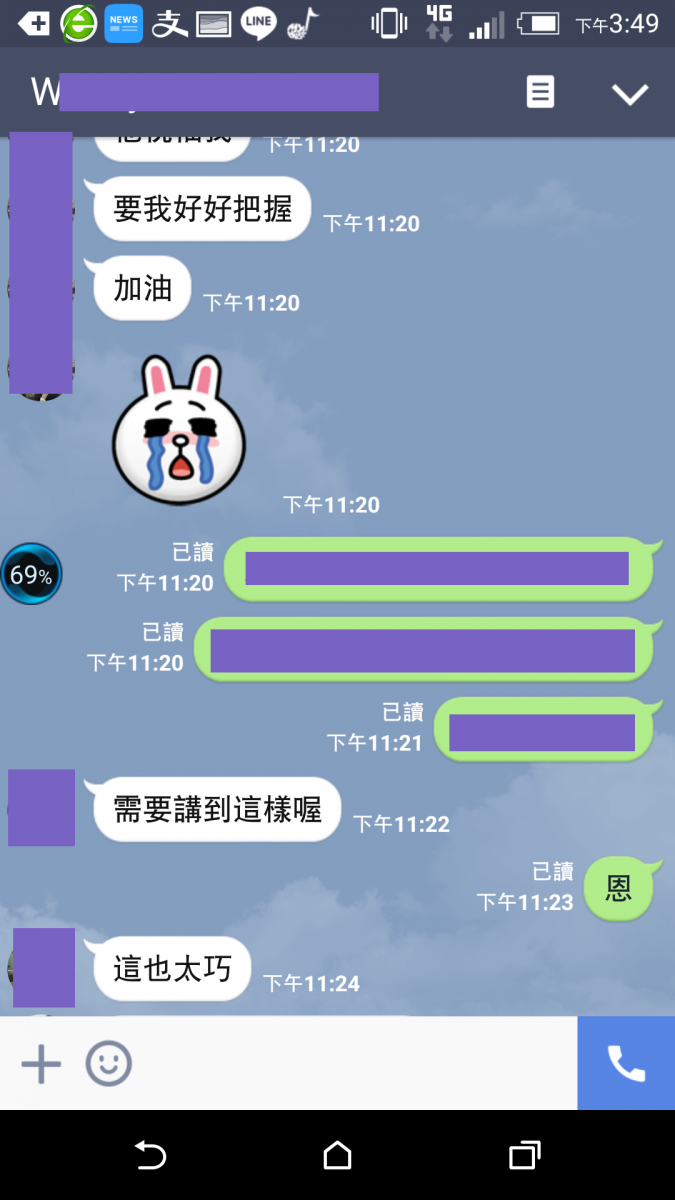The width and height of the screenshot is (675, 1200).
Task: Open the chat notes icon in header
Action: click(x=540, y=93)
